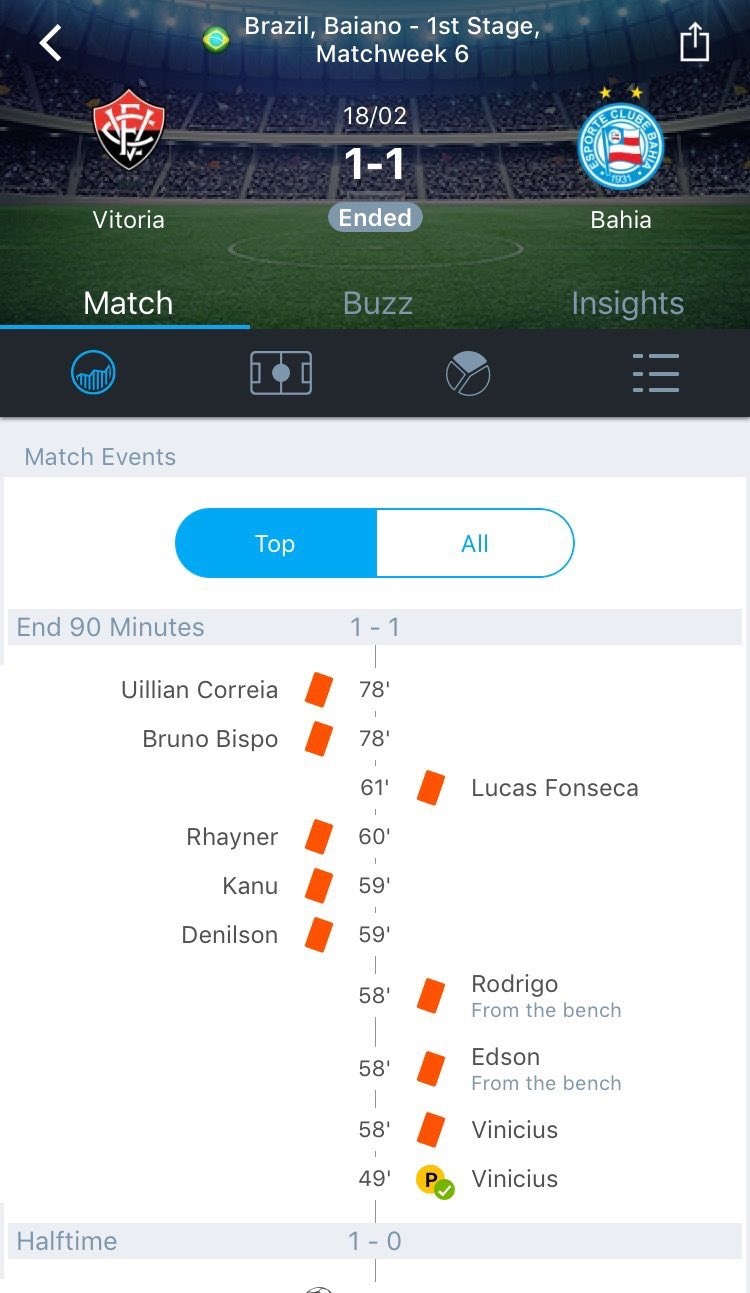Select the Match tab
Image resolution: width=750 pixels, height=1293 pixels.
128,303
